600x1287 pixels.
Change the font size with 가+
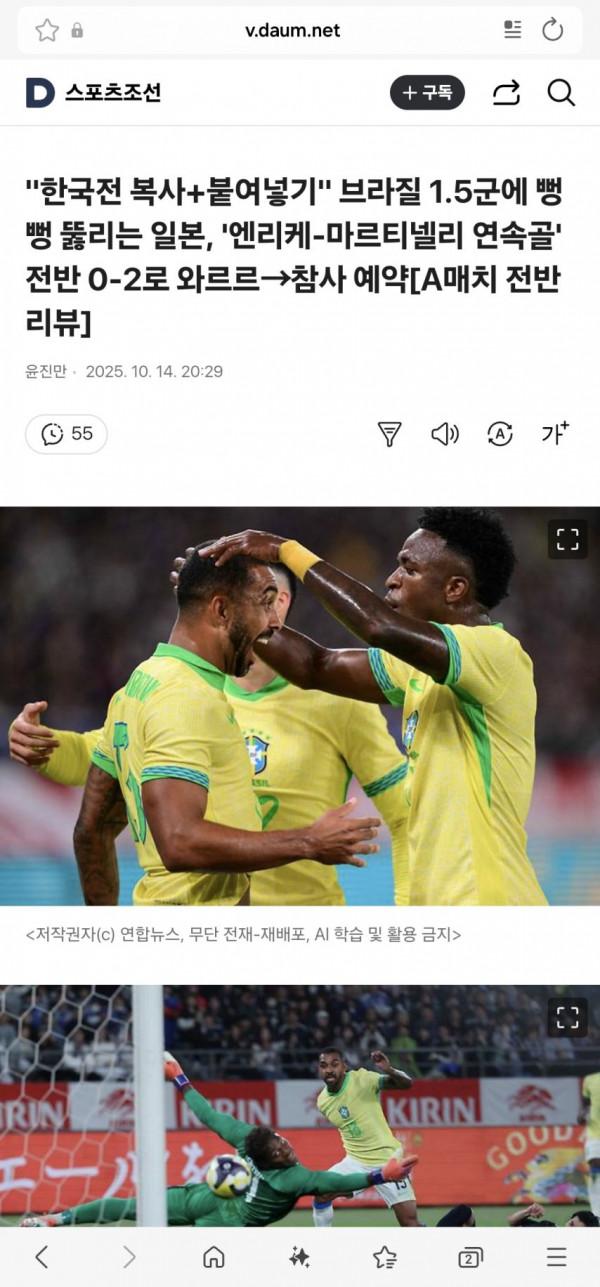click(554, 434)
